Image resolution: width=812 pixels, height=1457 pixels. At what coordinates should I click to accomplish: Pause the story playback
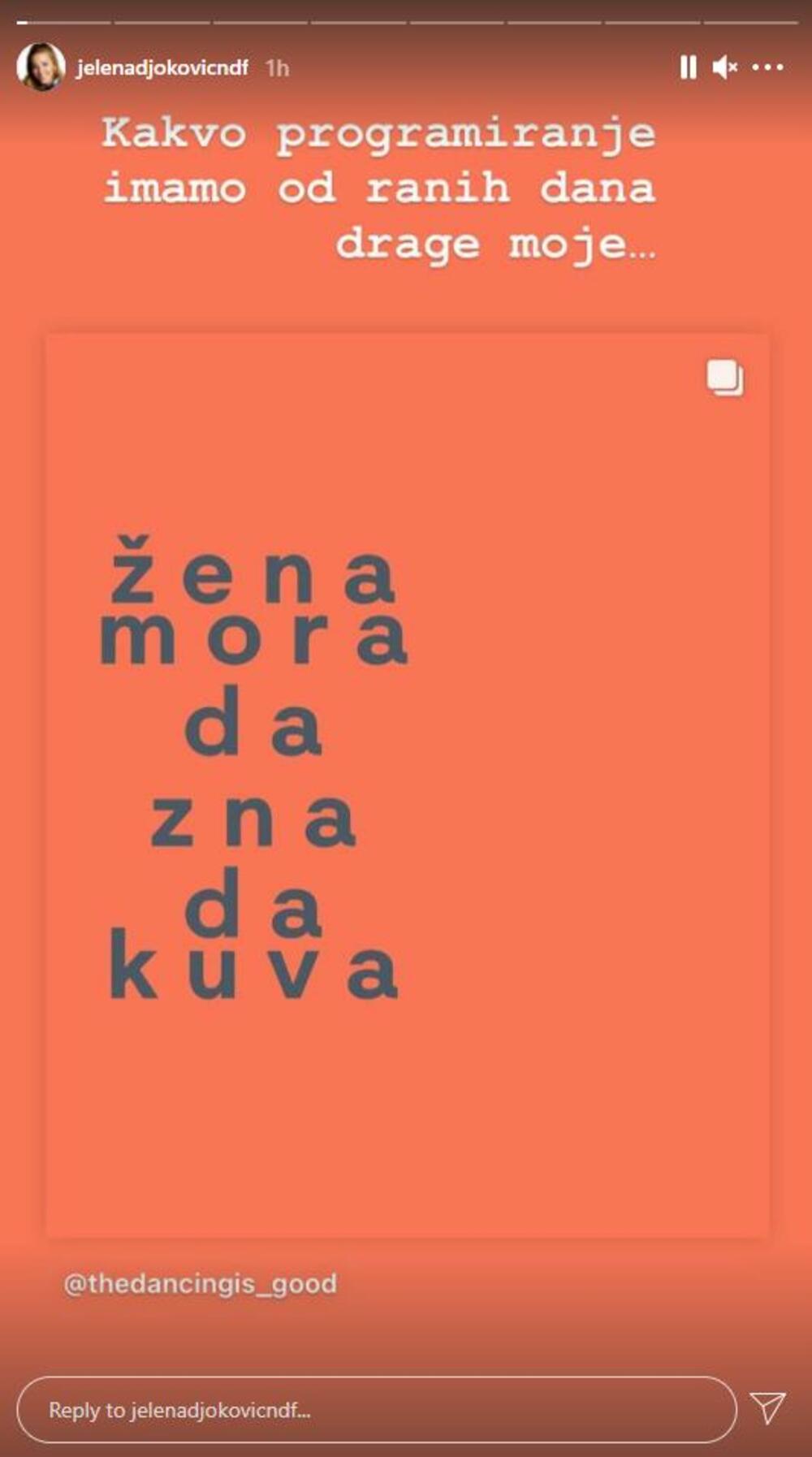(x=688, y=67)
